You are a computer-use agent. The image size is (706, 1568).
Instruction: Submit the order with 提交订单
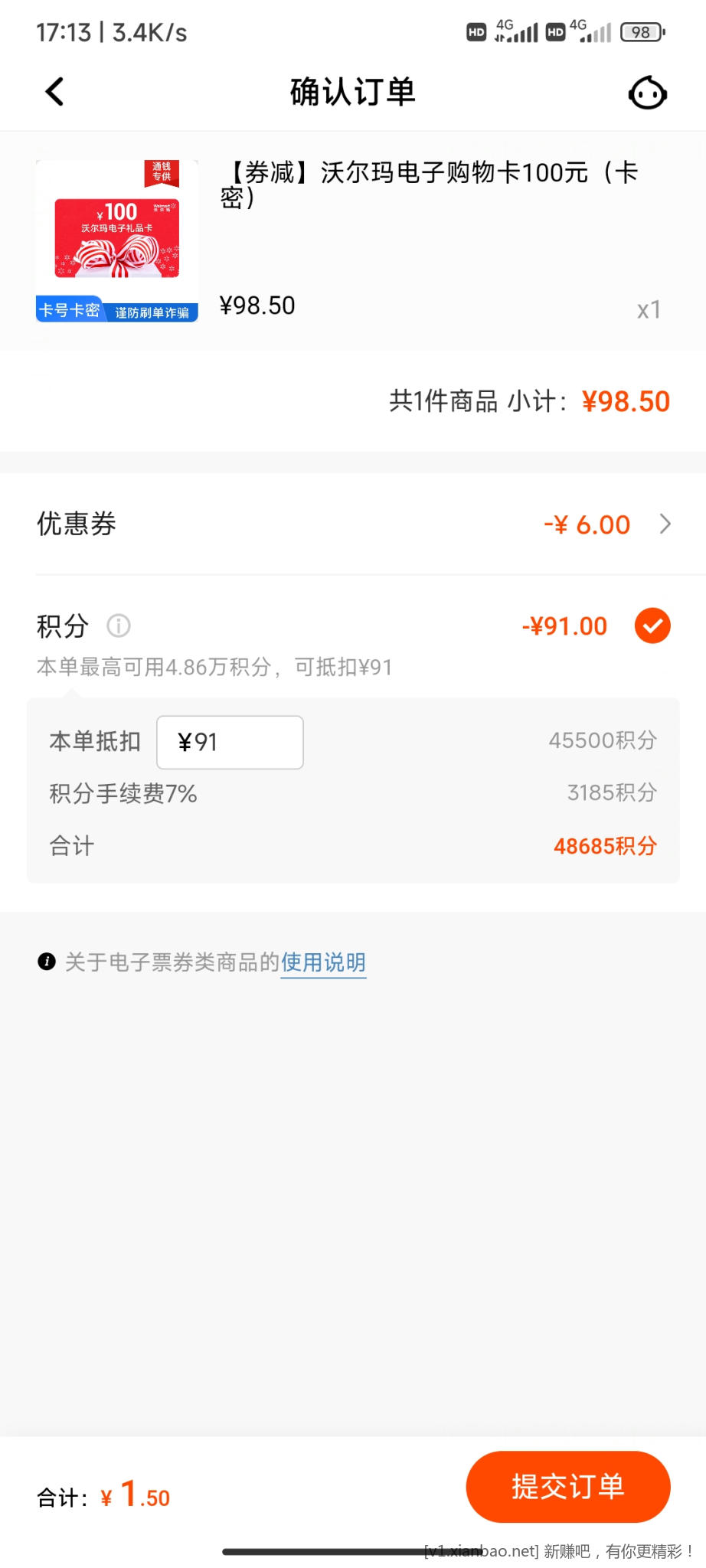pyautogui.click(x=567, y=1487)
